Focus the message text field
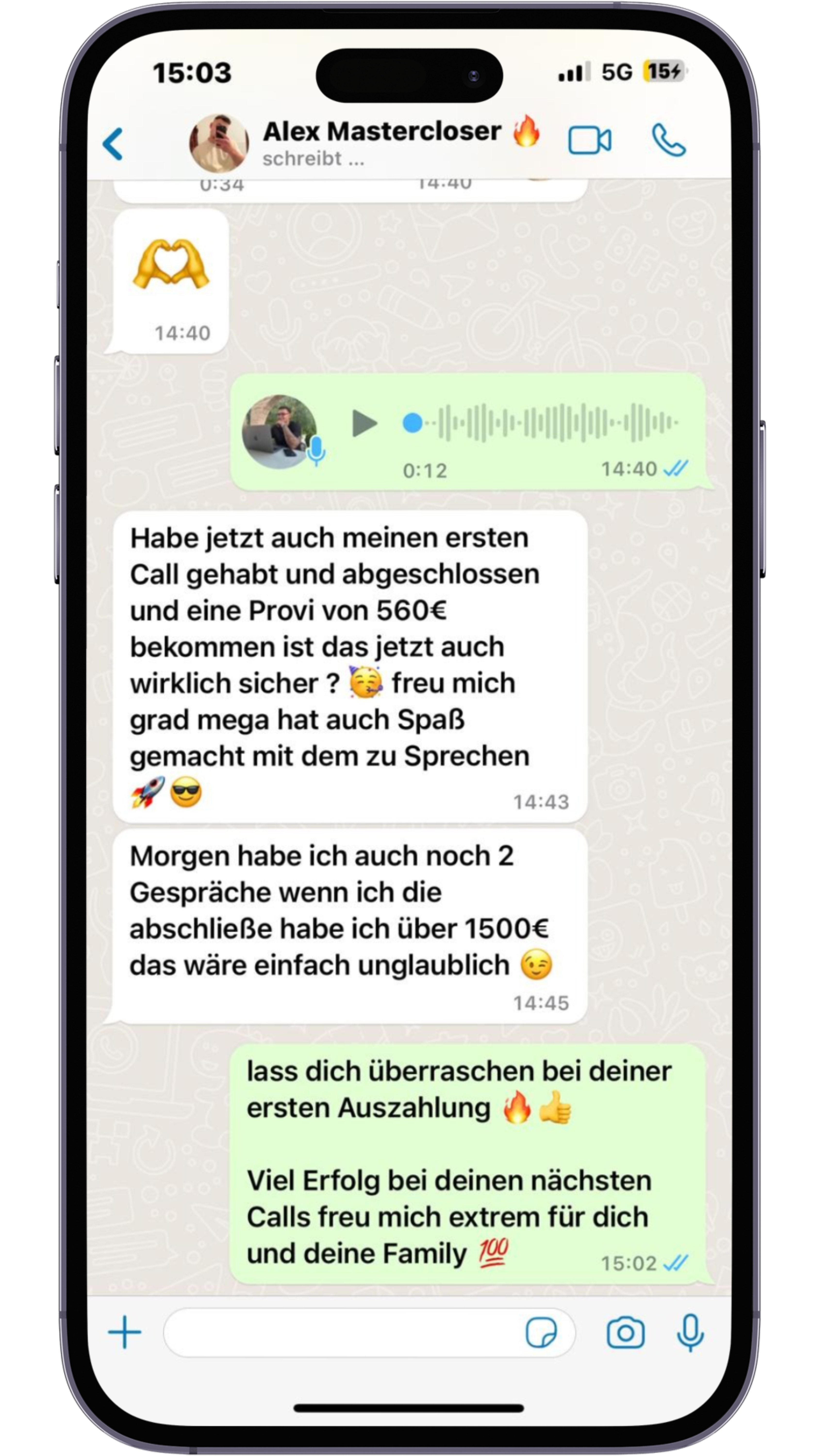 point(339,1332)
